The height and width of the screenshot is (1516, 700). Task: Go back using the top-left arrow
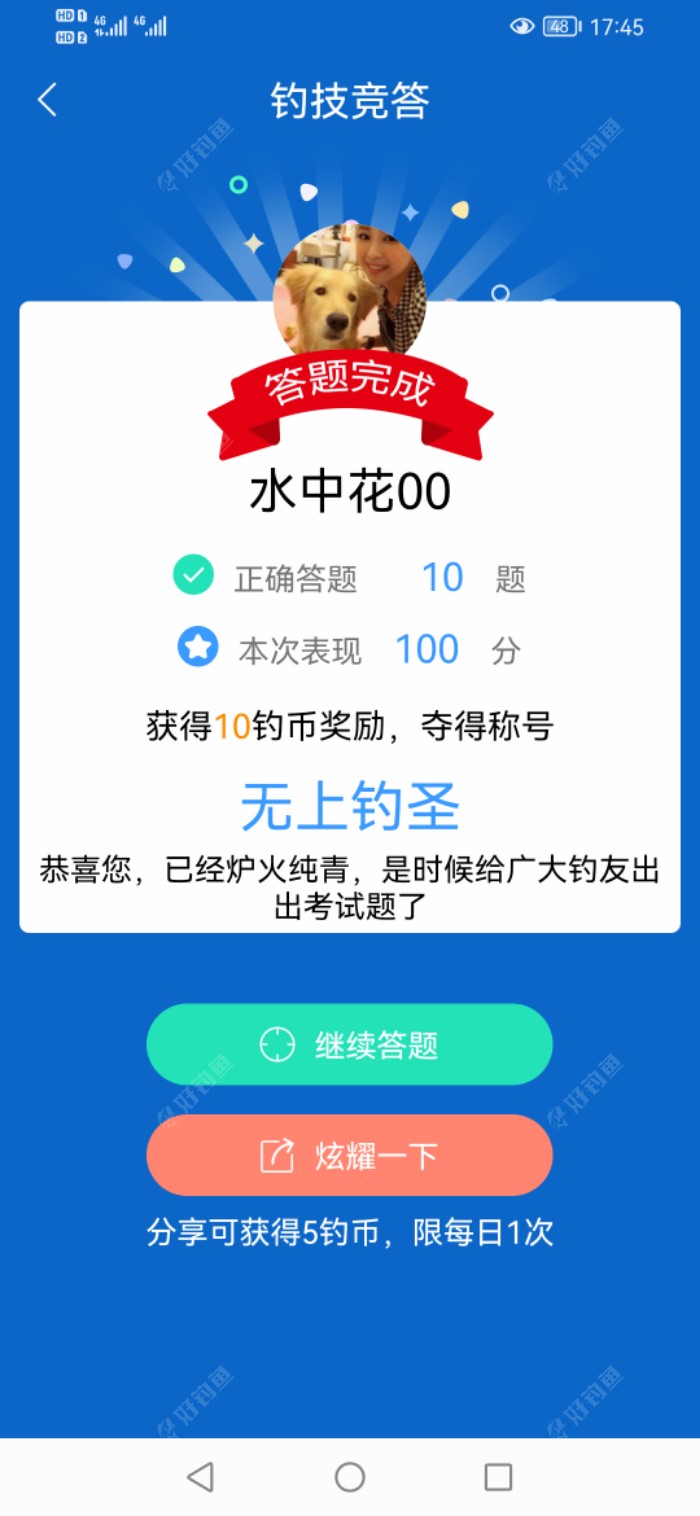(47, 100)
